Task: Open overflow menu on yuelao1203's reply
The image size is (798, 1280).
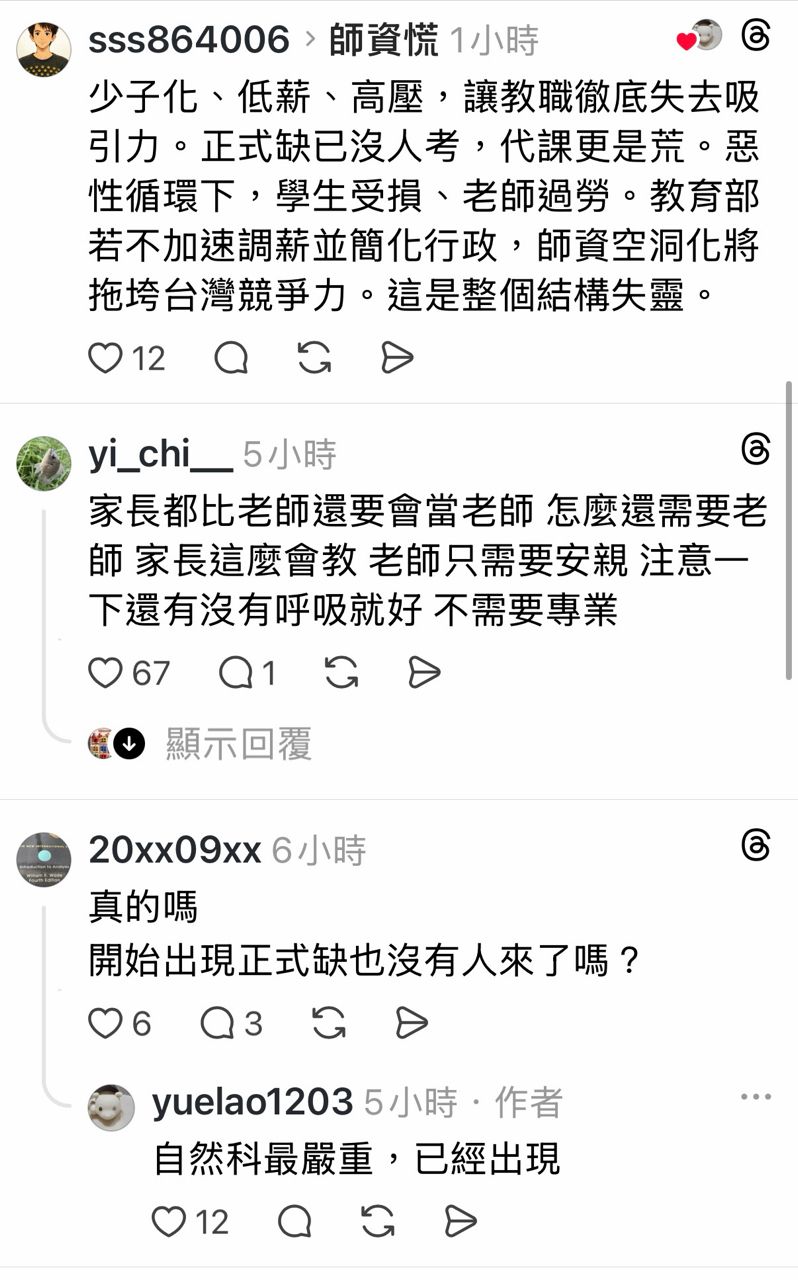Action: (x=755, y=1098)
